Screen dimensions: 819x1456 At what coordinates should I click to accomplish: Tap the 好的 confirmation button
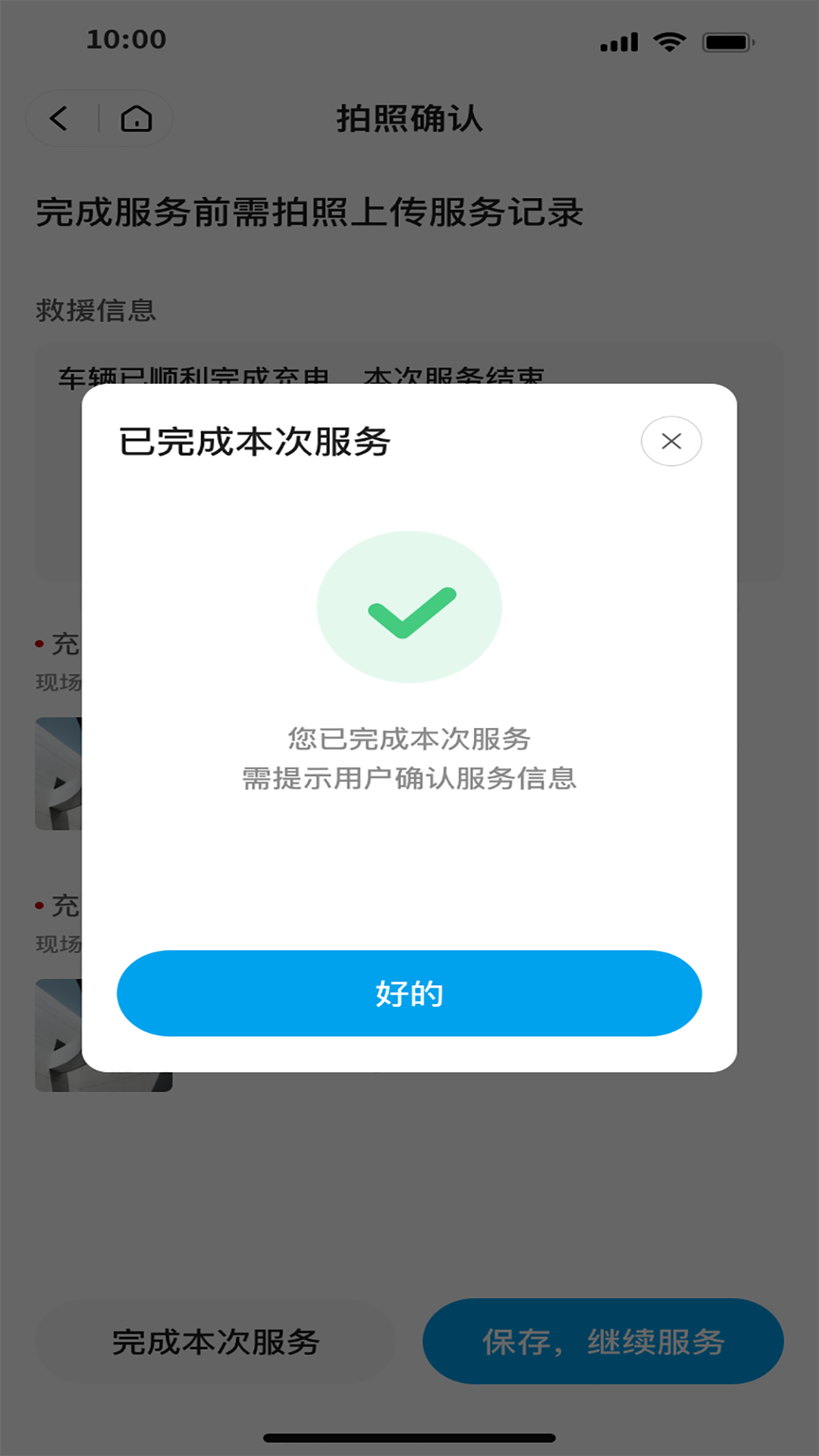pos(409,993)
